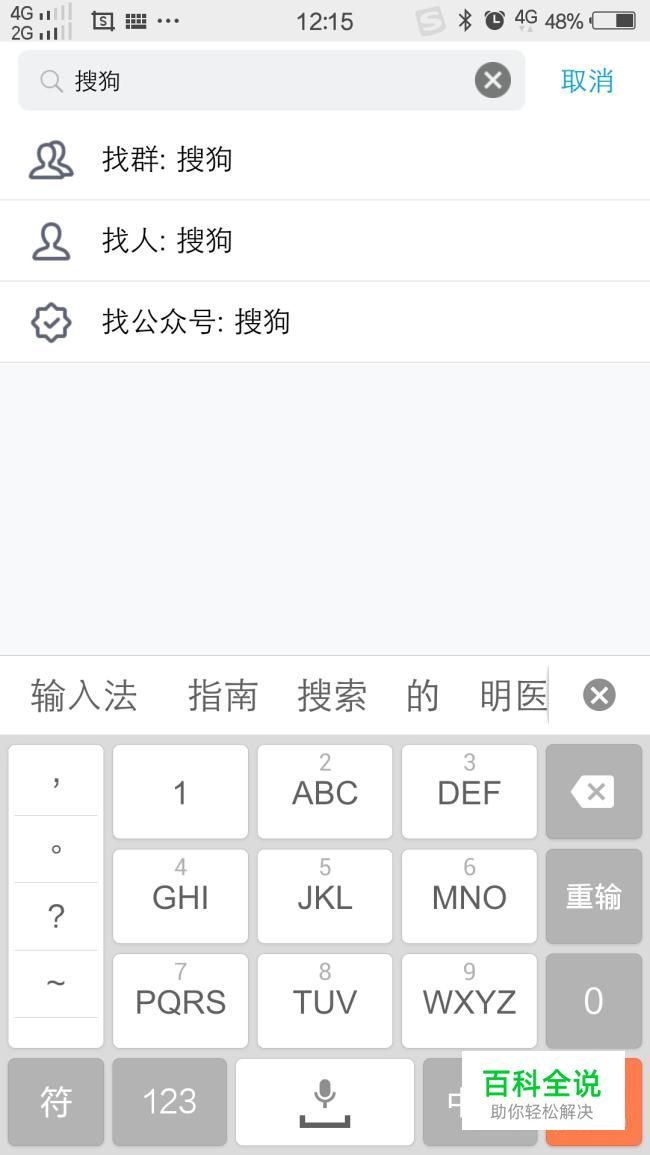Open 找公众号: 搜狗 result
Viewport: 650px width, 1155px height.
tap(325, 322)
